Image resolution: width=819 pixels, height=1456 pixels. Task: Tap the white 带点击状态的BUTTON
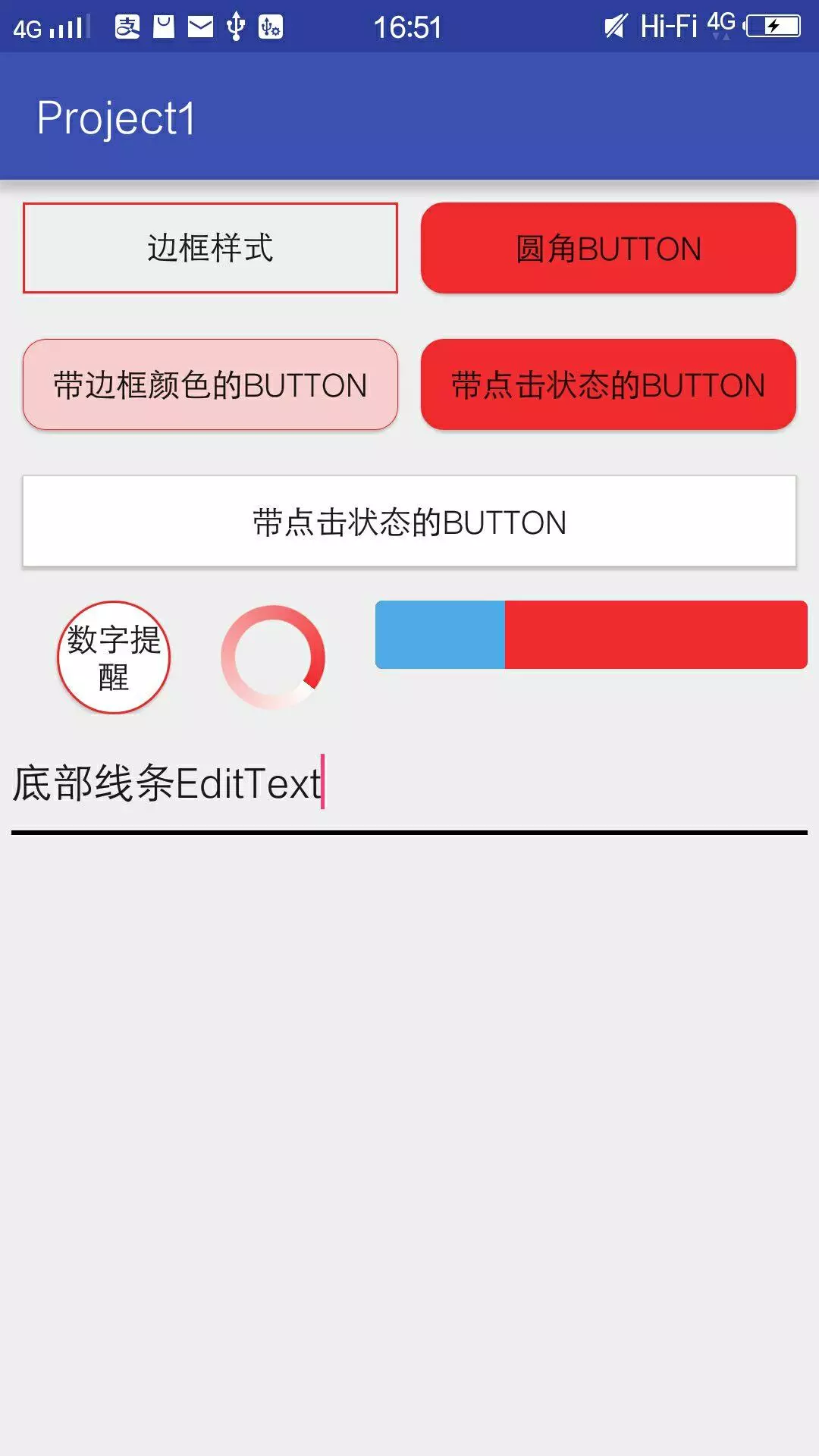(x=409, y=522)
